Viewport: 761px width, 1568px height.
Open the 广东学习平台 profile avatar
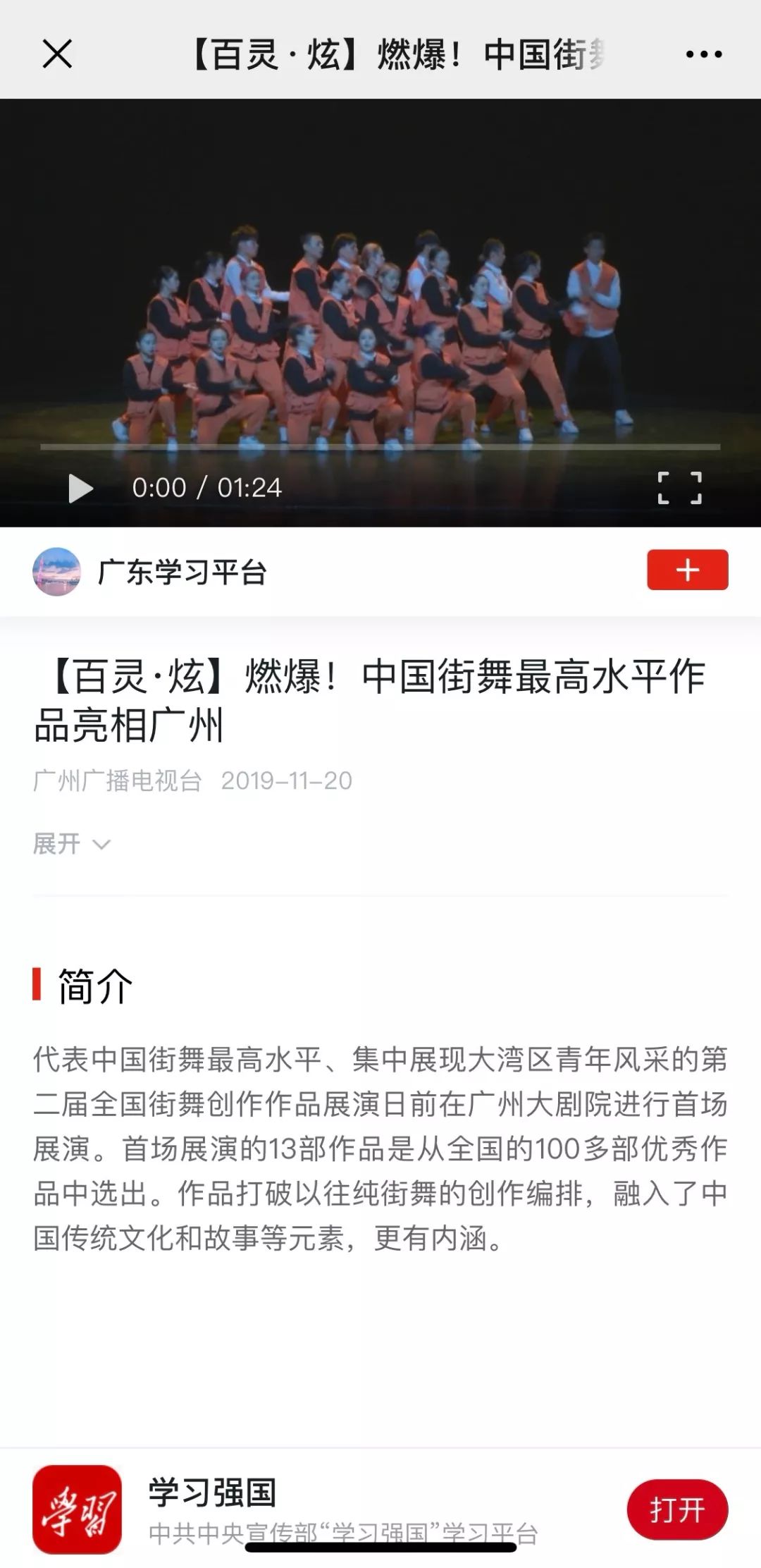pyautogui.click(x=56, y=571)
